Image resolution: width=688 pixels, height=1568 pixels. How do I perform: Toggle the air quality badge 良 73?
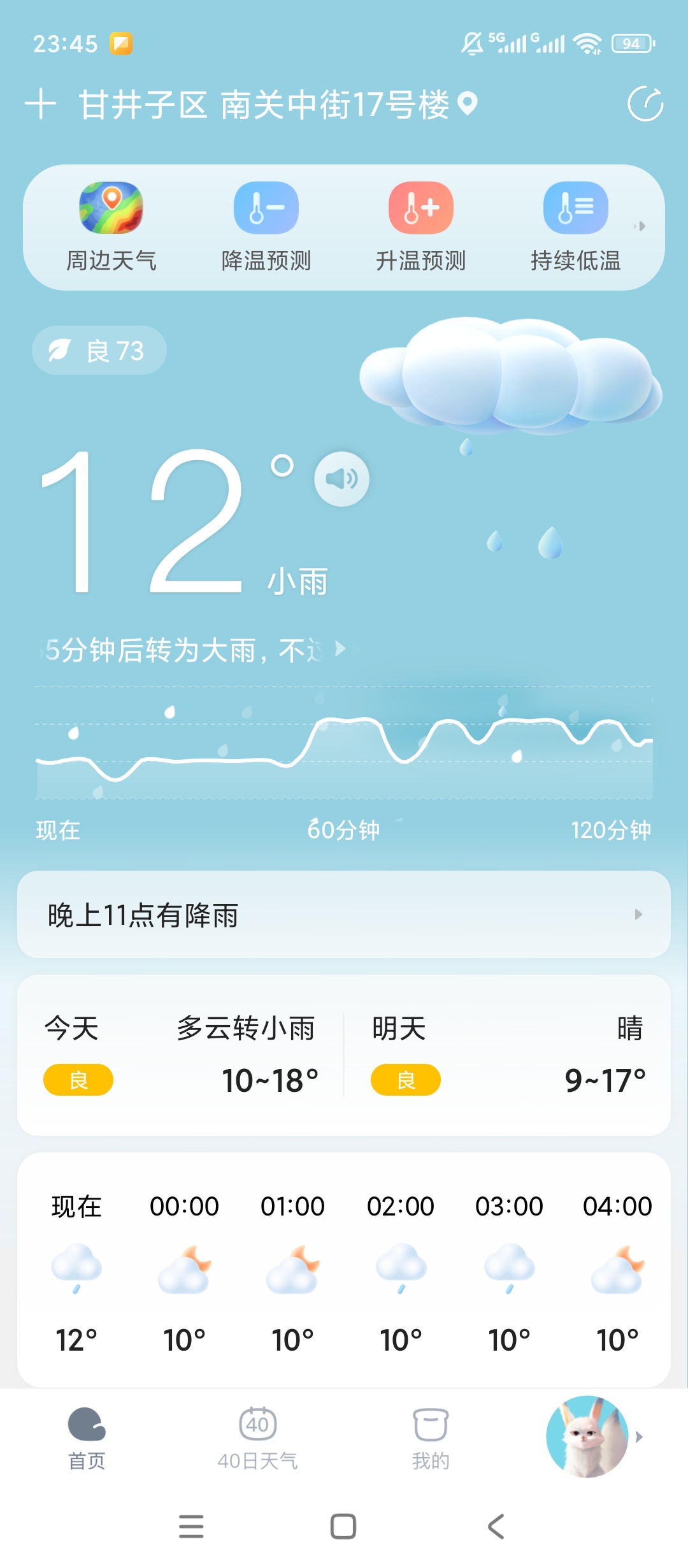click(99, 350)
